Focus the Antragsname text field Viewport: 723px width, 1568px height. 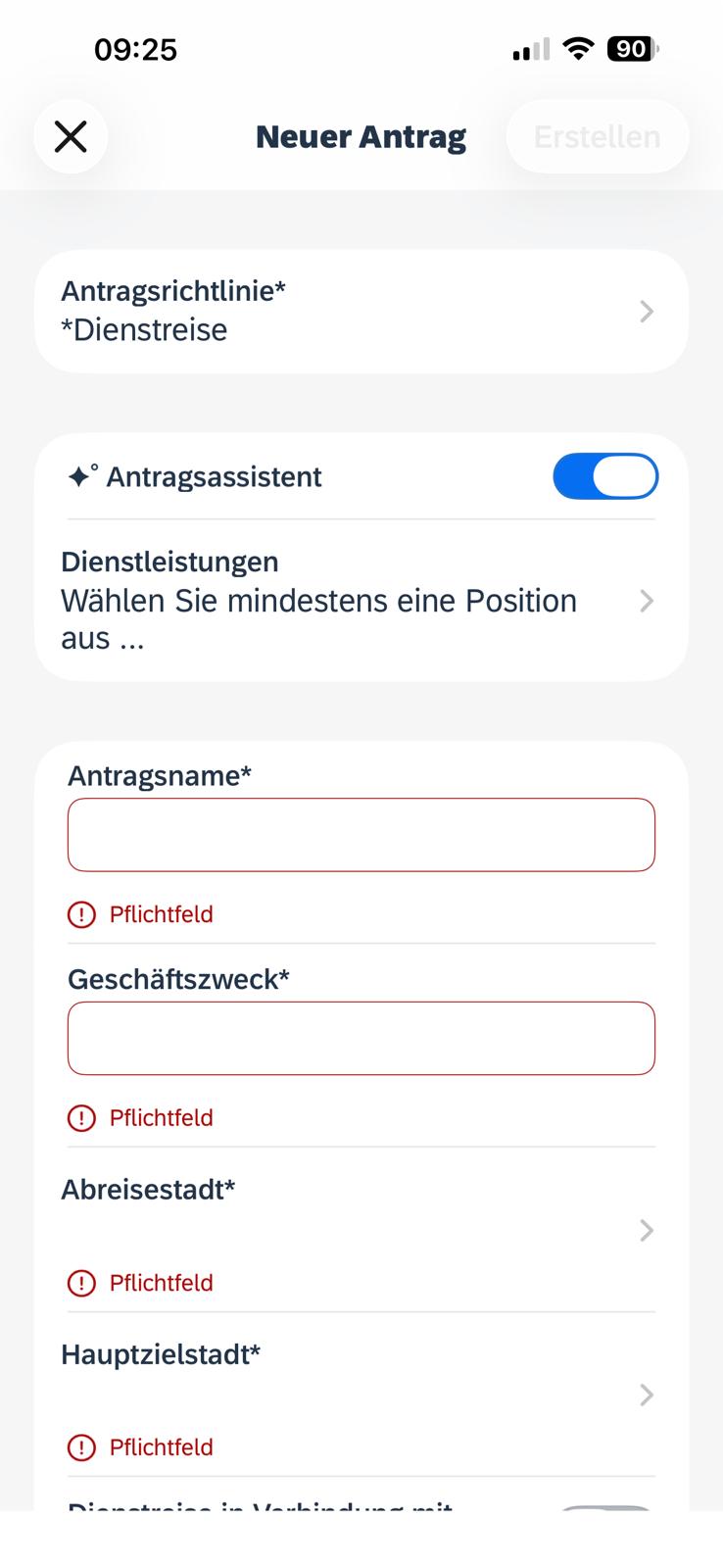361,835
